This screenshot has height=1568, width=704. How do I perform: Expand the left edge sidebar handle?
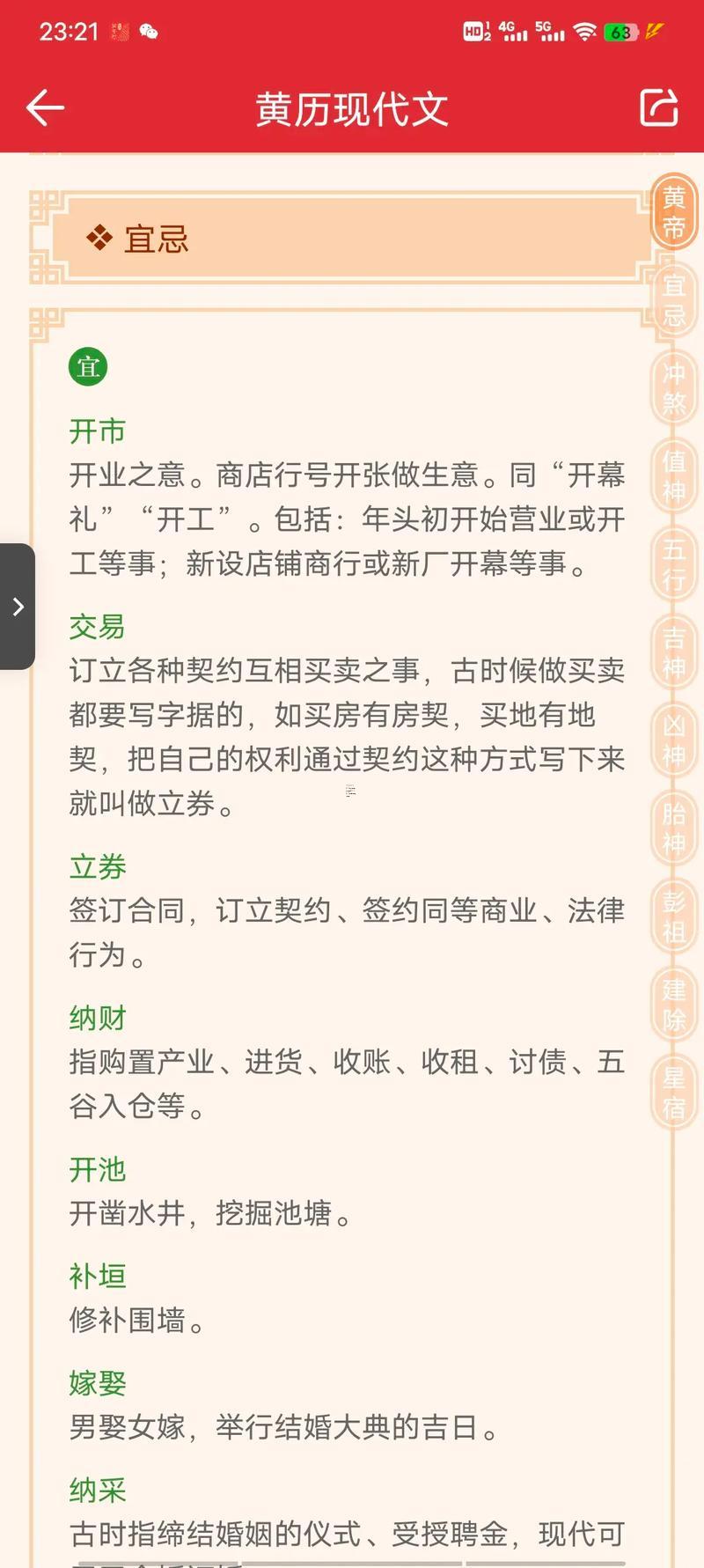[x=18, y=607]
